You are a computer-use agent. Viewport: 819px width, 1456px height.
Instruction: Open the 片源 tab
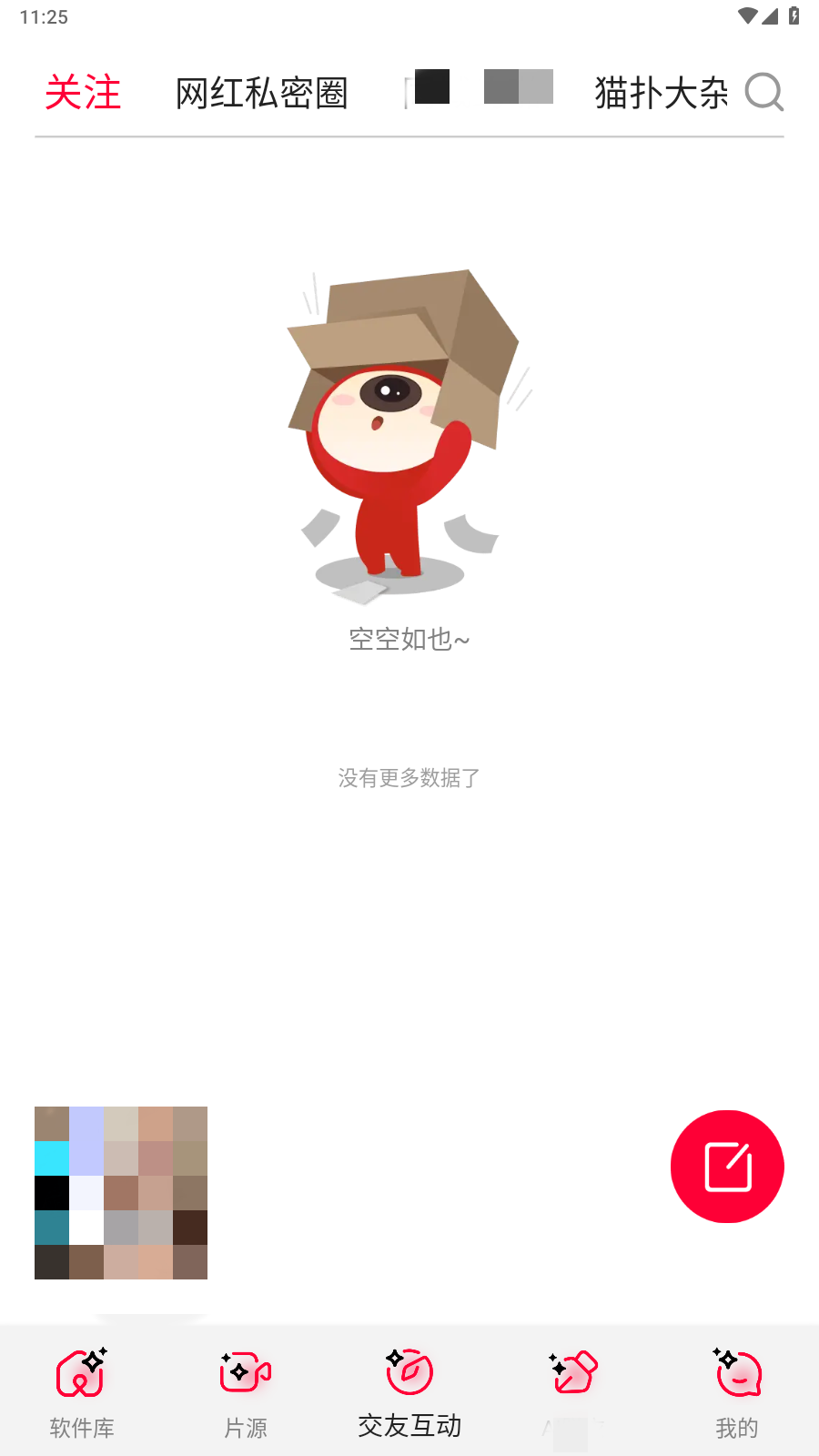246,1392
